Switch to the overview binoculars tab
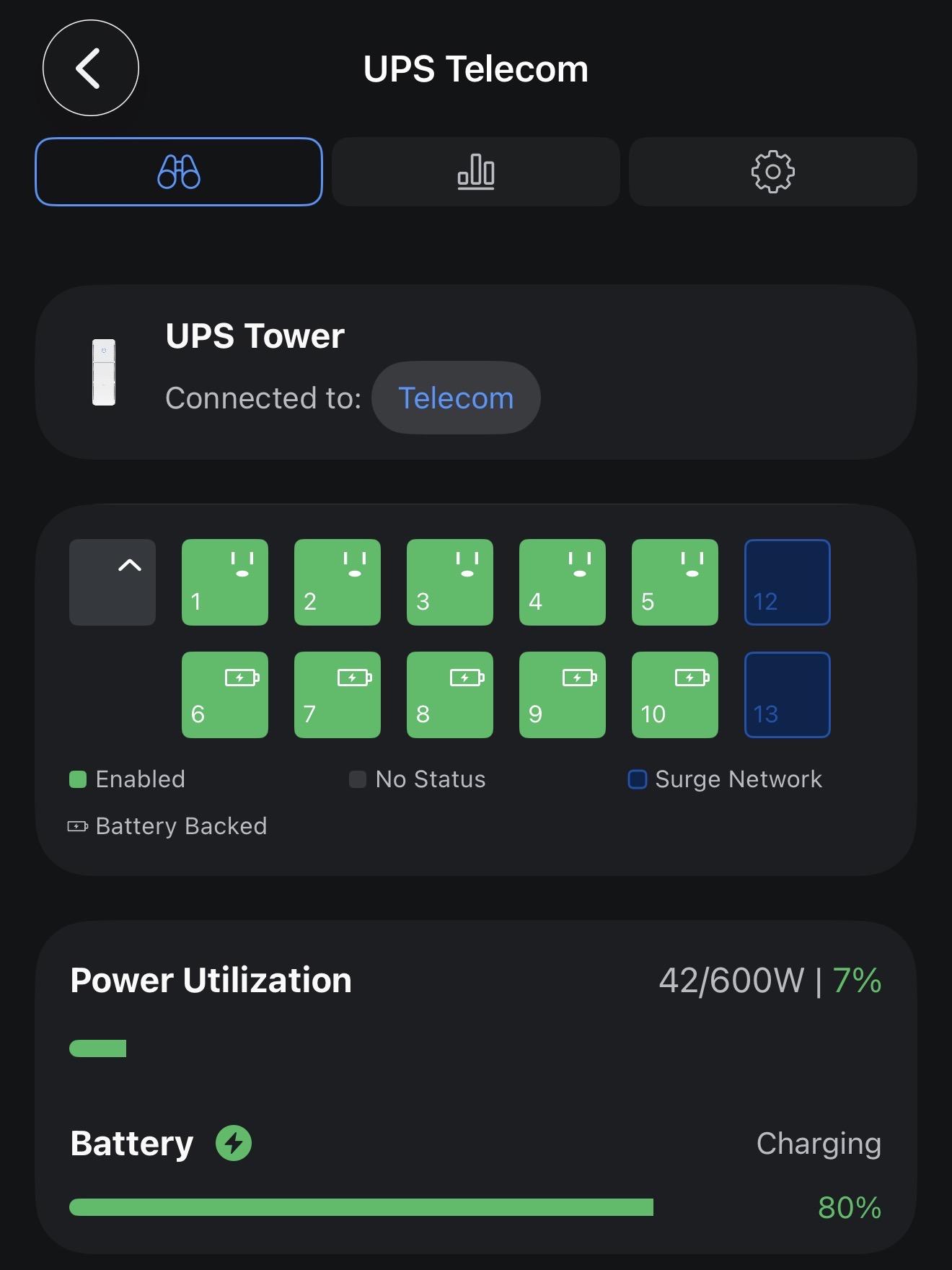This screenshot has height=1270, width=952. click(x=179, y=172)
